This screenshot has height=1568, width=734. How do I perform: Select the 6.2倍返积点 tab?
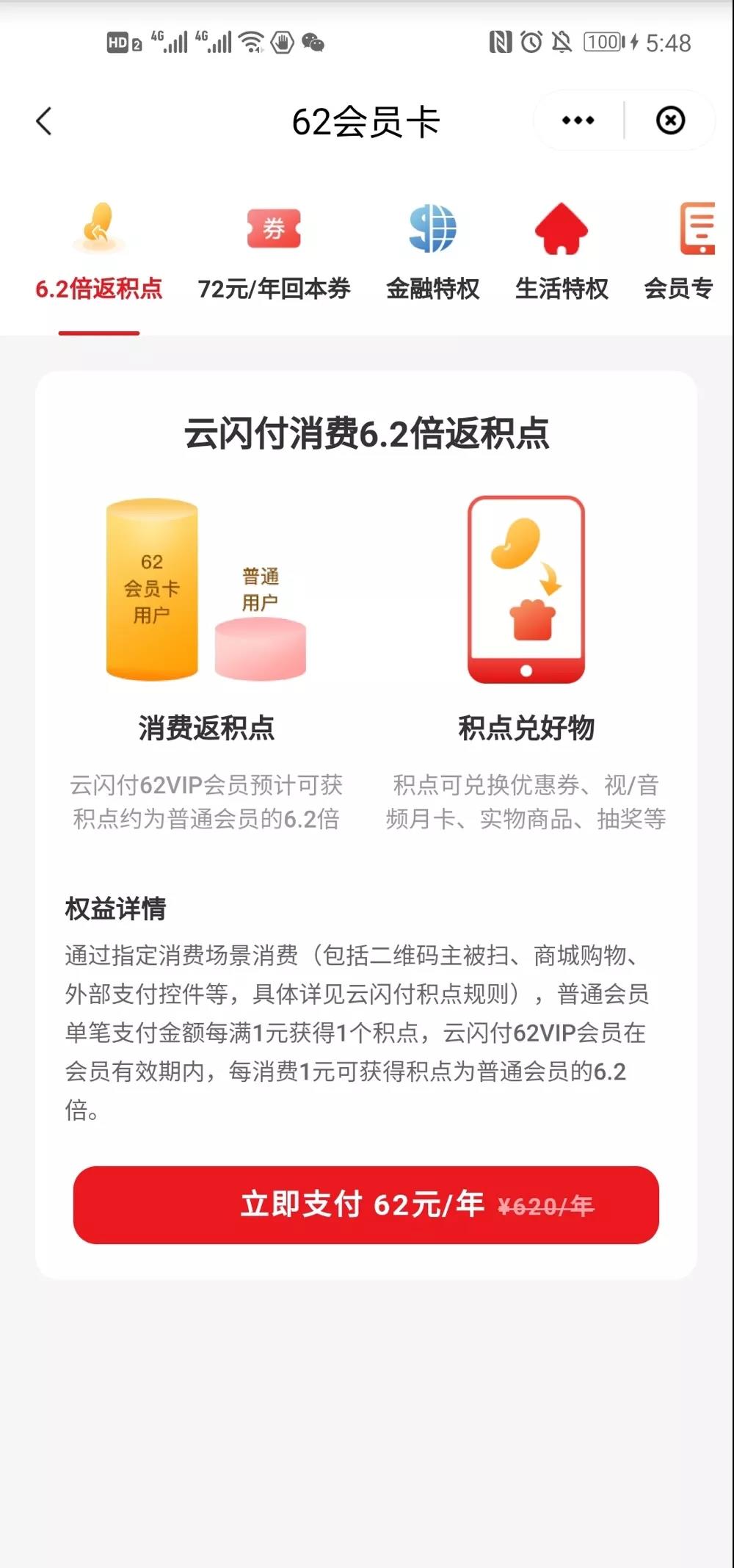(x=99, y=254)
